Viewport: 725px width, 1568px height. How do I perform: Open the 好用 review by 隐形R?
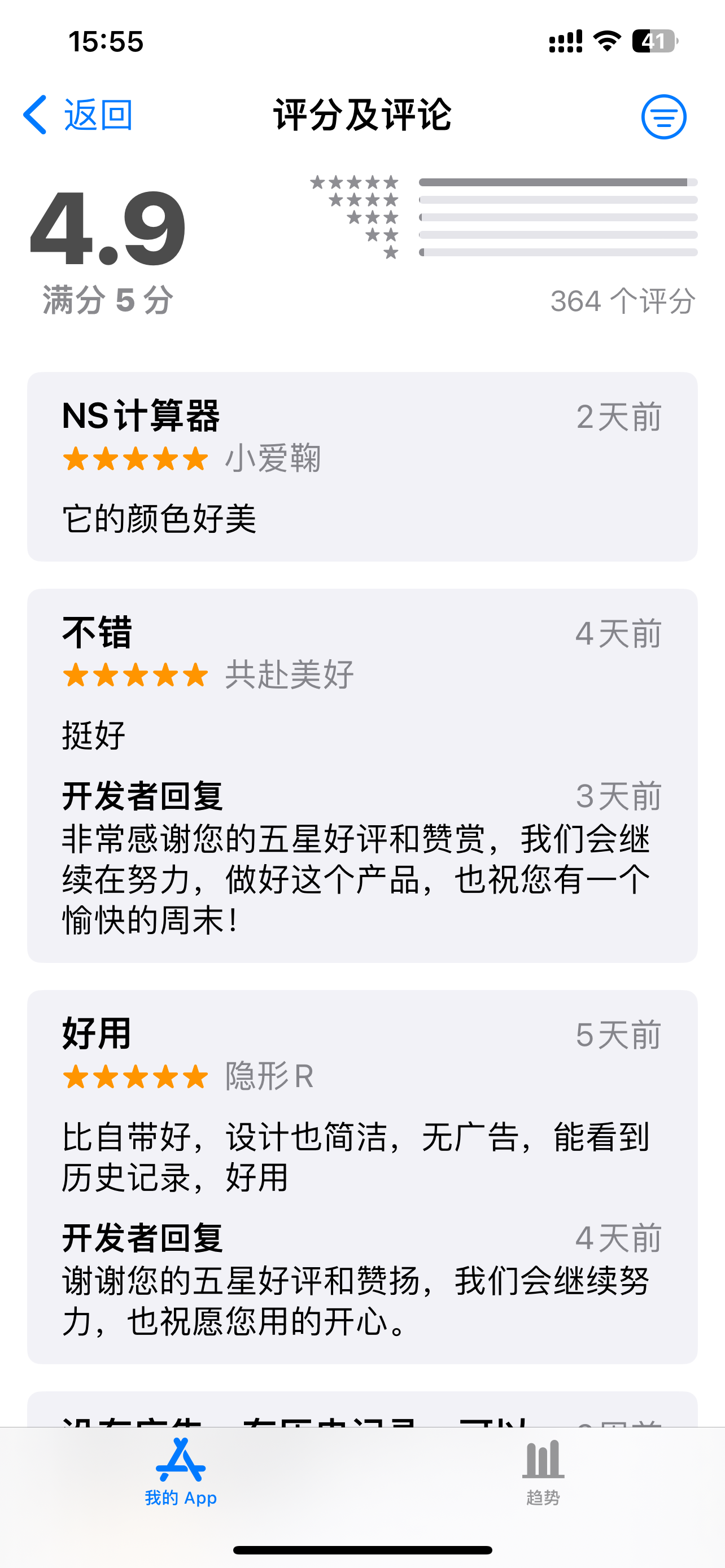coord(362,1177)
